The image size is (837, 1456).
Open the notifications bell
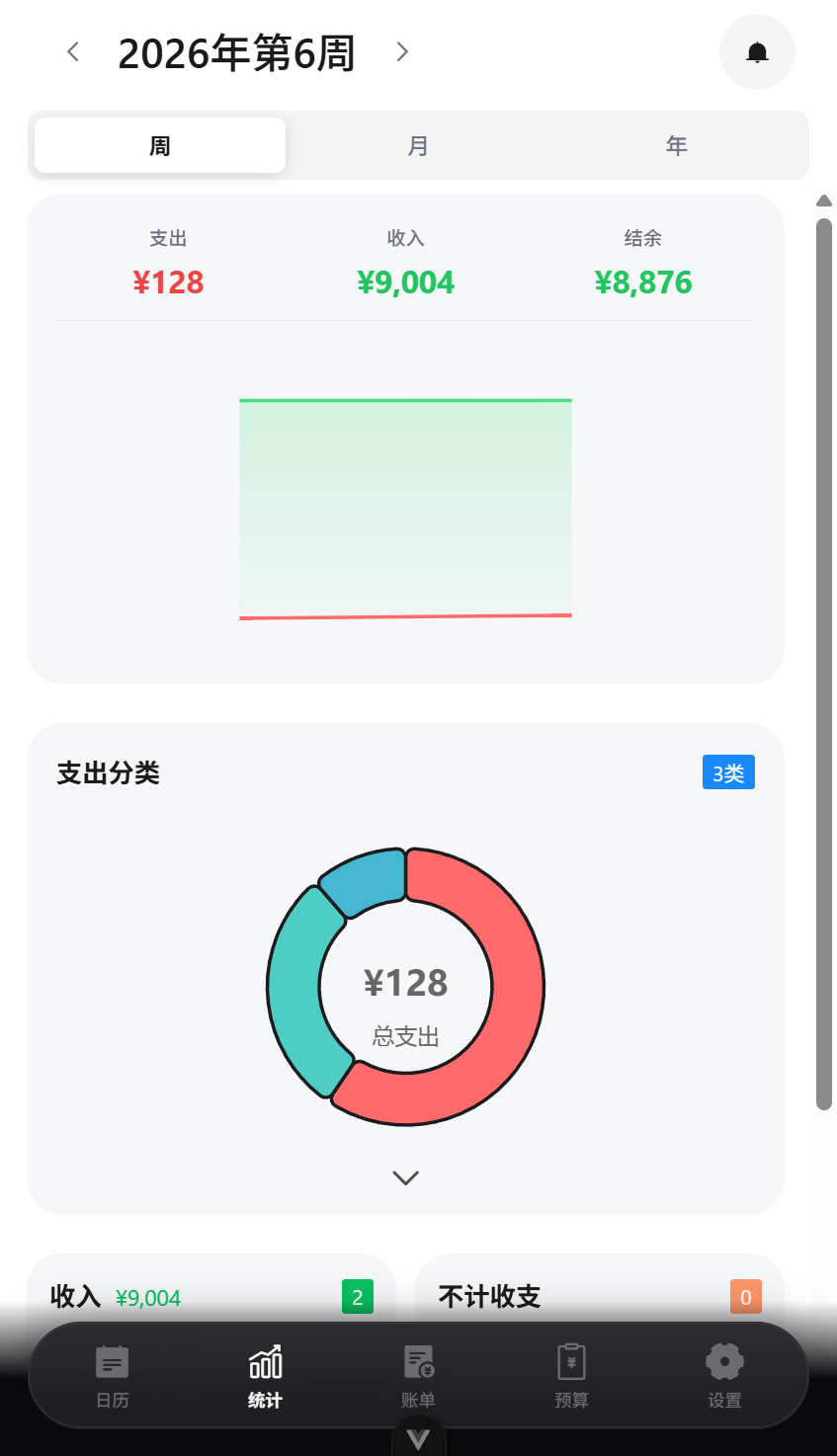click(757, 52)
